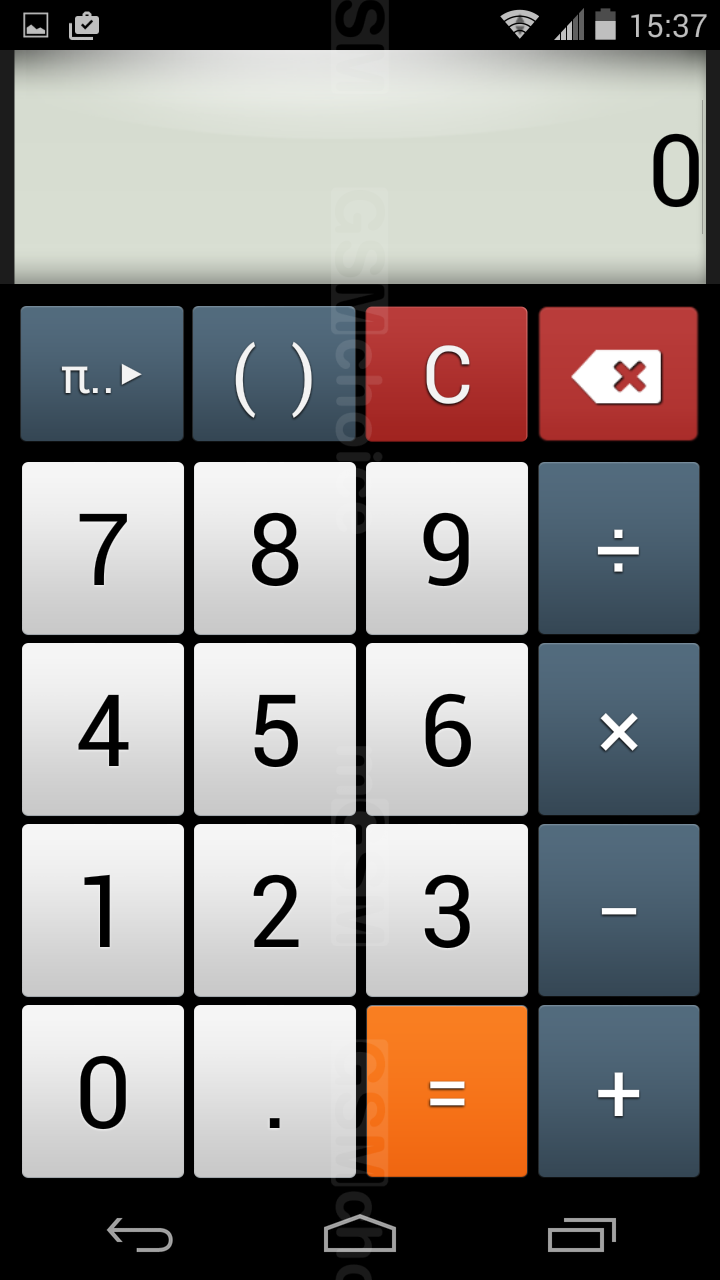Select the division operator
720x1280 pixels.
[x=619, y=548]
